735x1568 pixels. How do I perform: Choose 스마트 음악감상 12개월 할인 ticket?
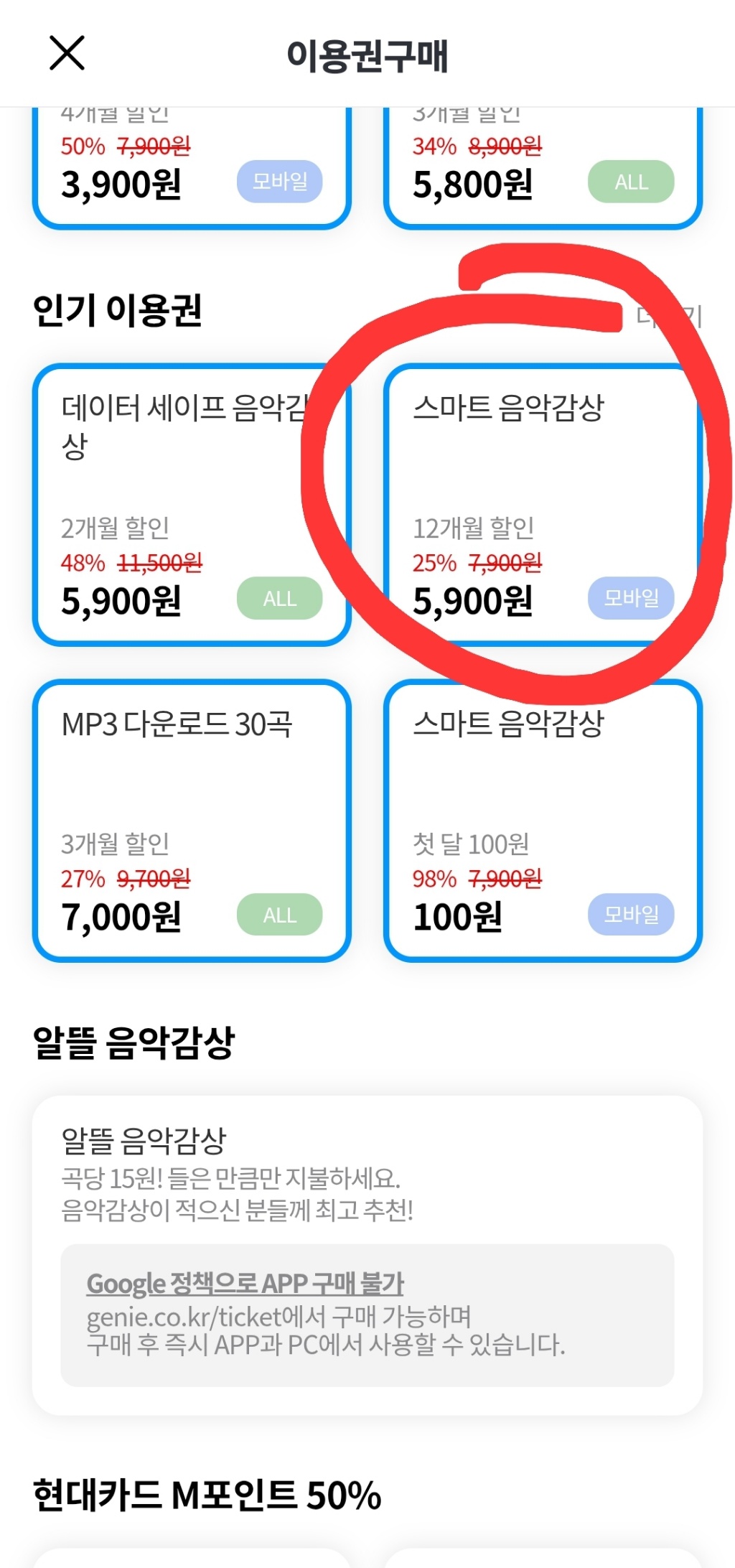(x=543, y=505)
